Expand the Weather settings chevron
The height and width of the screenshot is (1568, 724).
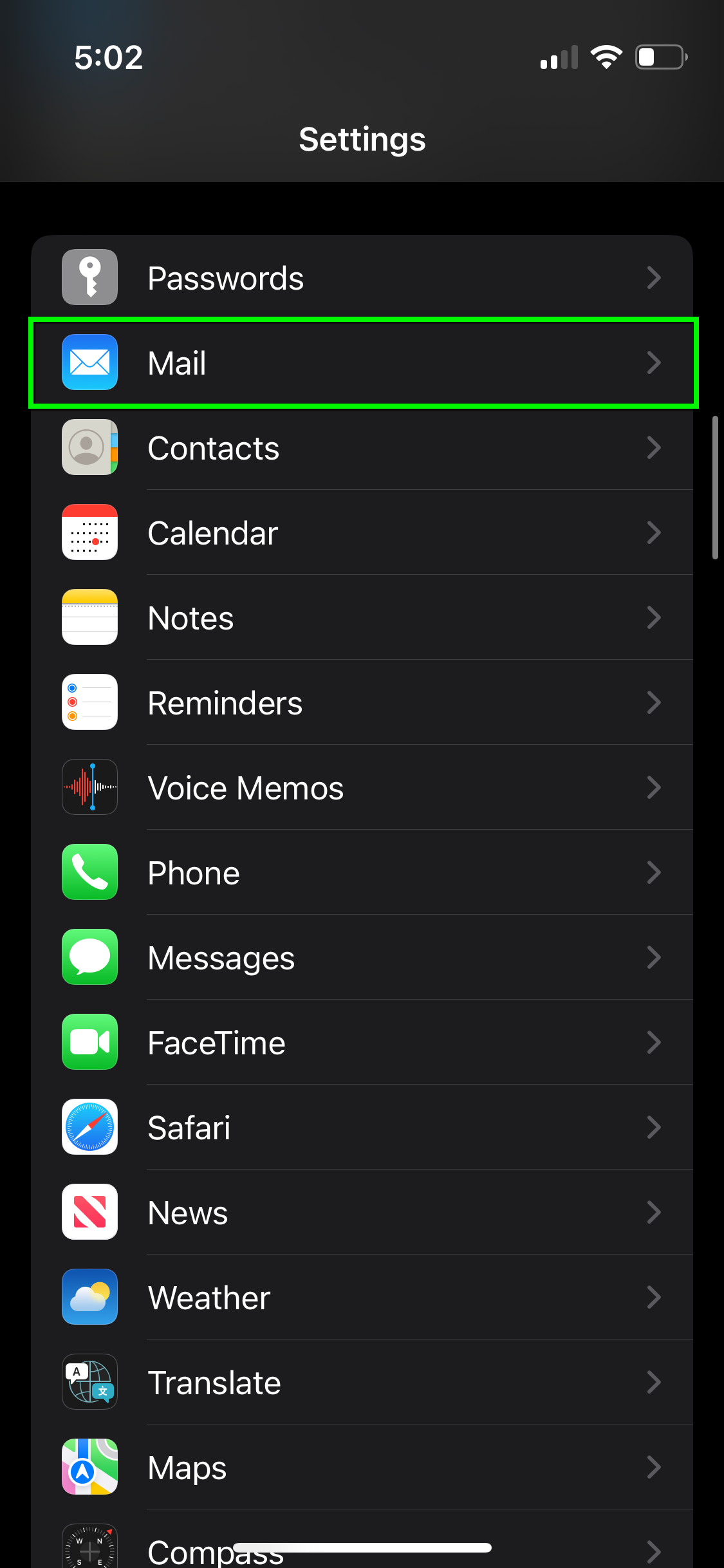(654, 1297)
